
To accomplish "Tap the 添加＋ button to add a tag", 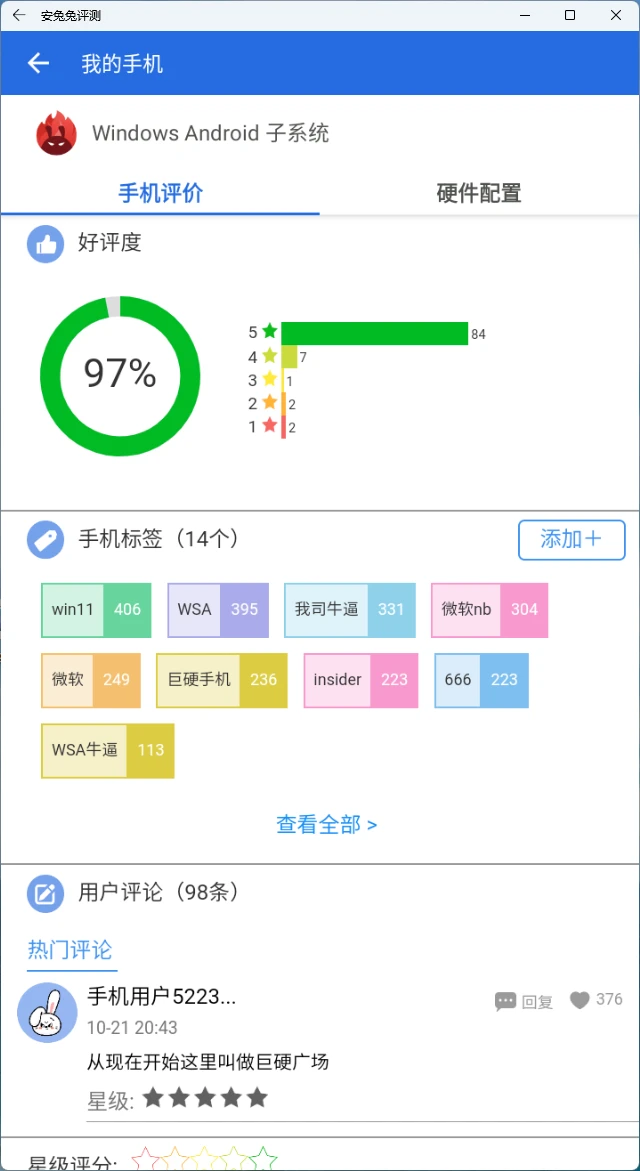I will pyautogui.click(x=571, y=540).
